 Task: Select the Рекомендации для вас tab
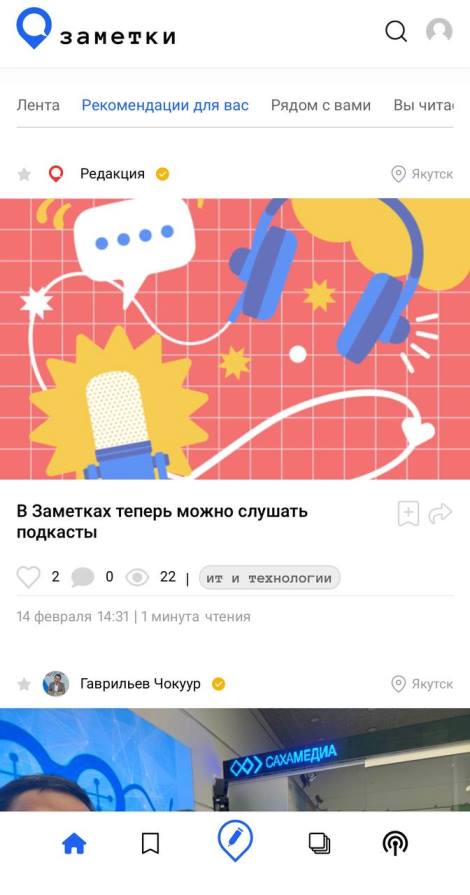click(x=165, y=105)
